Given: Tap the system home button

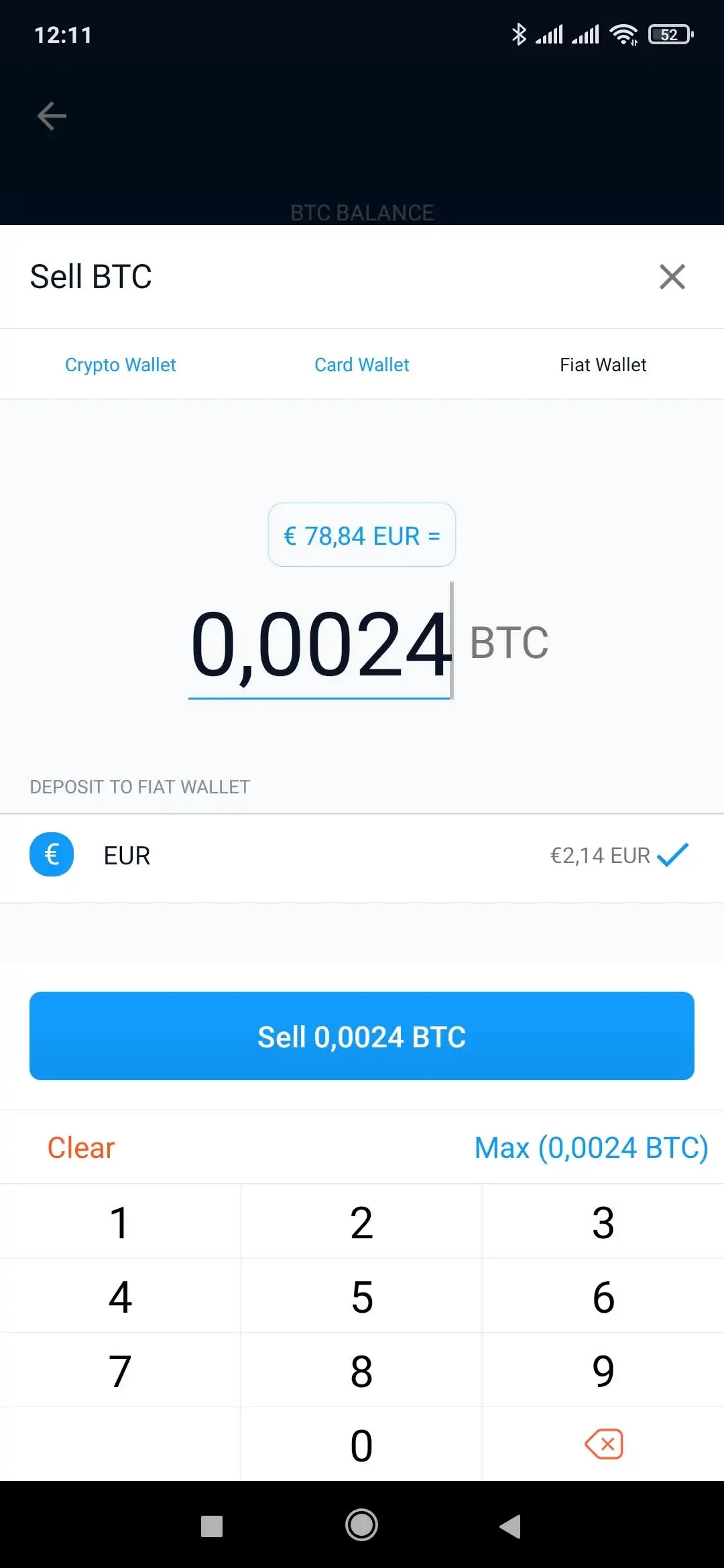Looking at the screenshot, I should tap(362, 1526).
